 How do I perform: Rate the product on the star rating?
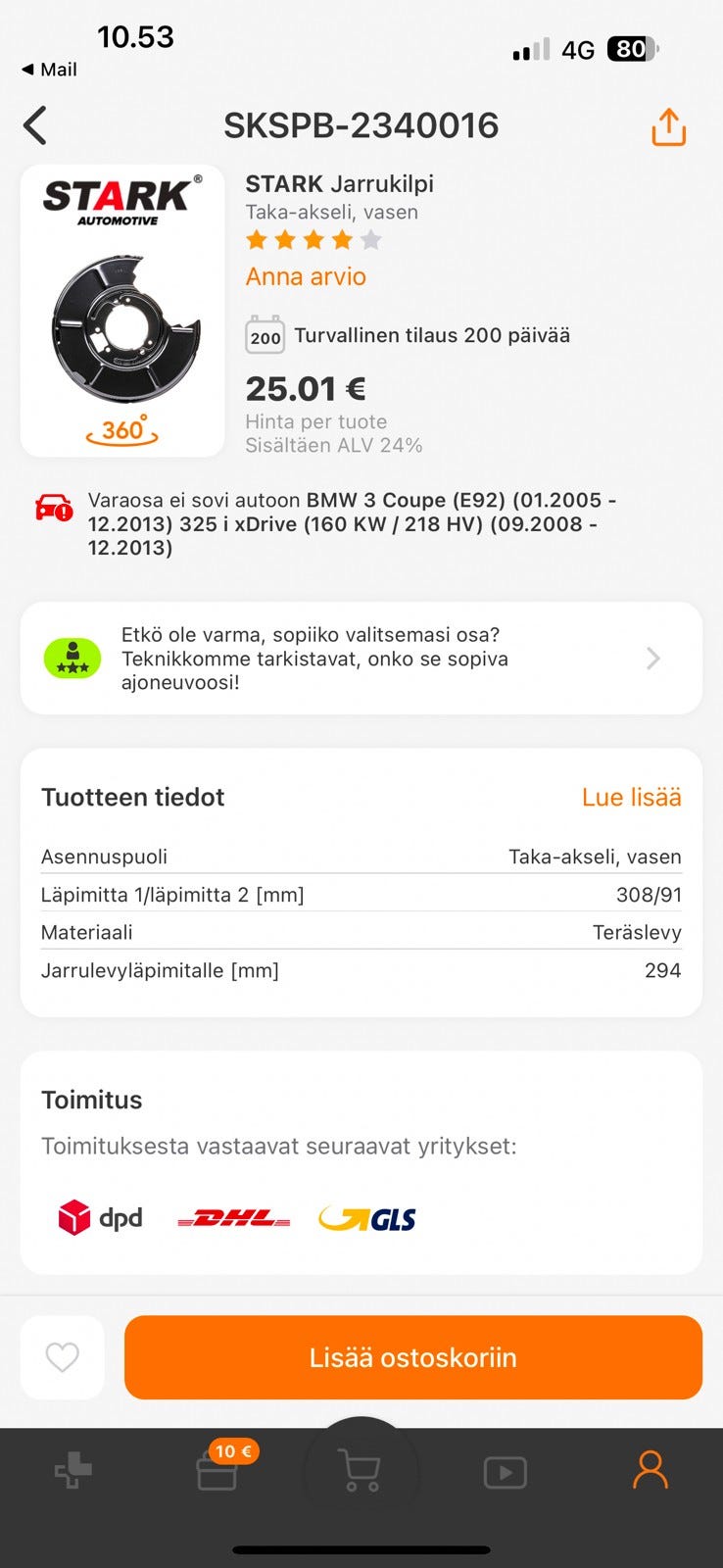312,238
